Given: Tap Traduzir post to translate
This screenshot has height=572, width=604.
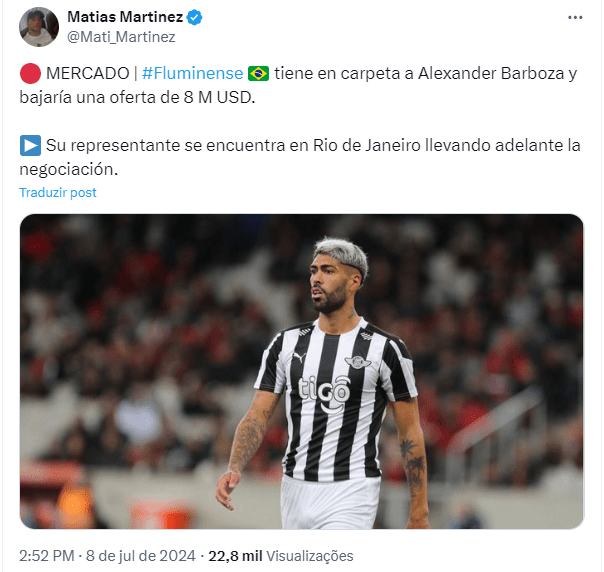Looking at the screenshot, I should (x=58, y=192).
